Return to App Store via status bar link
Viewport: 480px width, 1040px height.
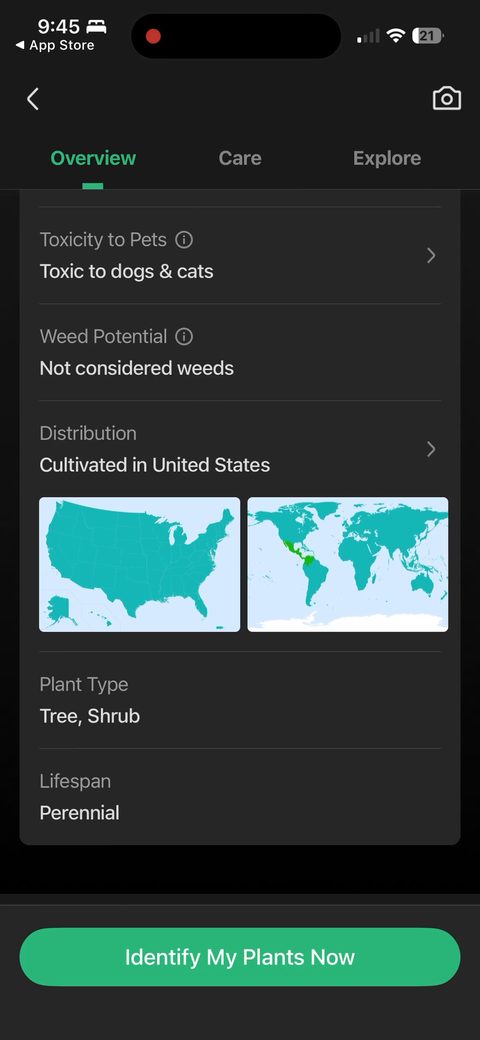(x=55, y=46)
